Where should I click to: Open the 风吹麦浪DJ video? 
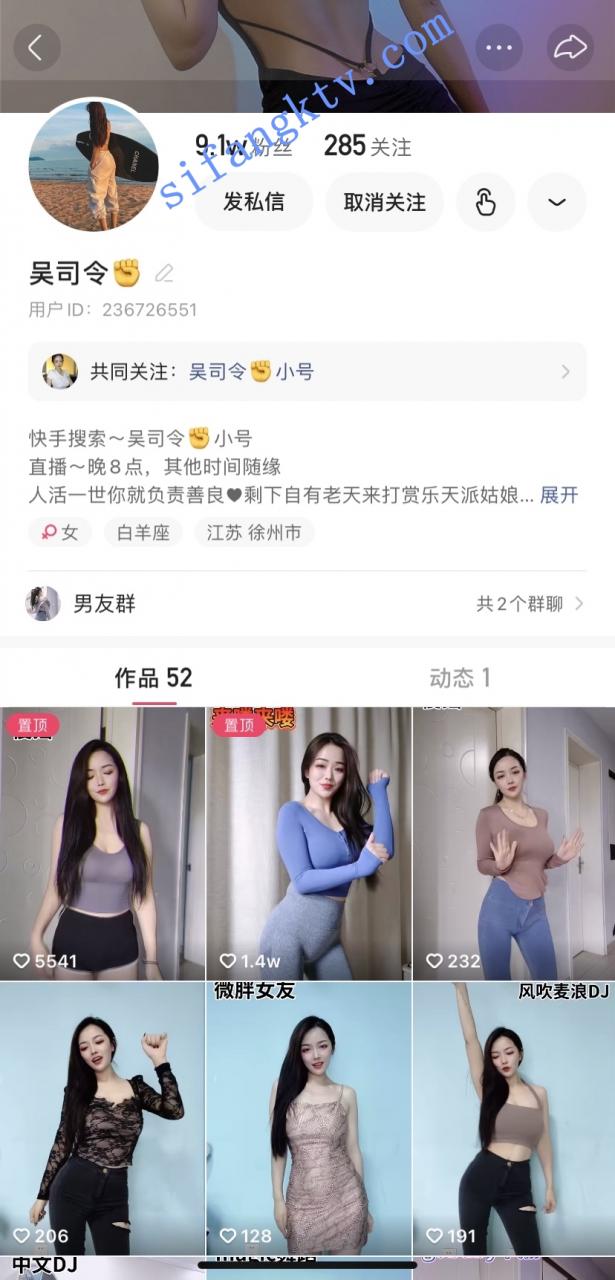click(513, 1117)
